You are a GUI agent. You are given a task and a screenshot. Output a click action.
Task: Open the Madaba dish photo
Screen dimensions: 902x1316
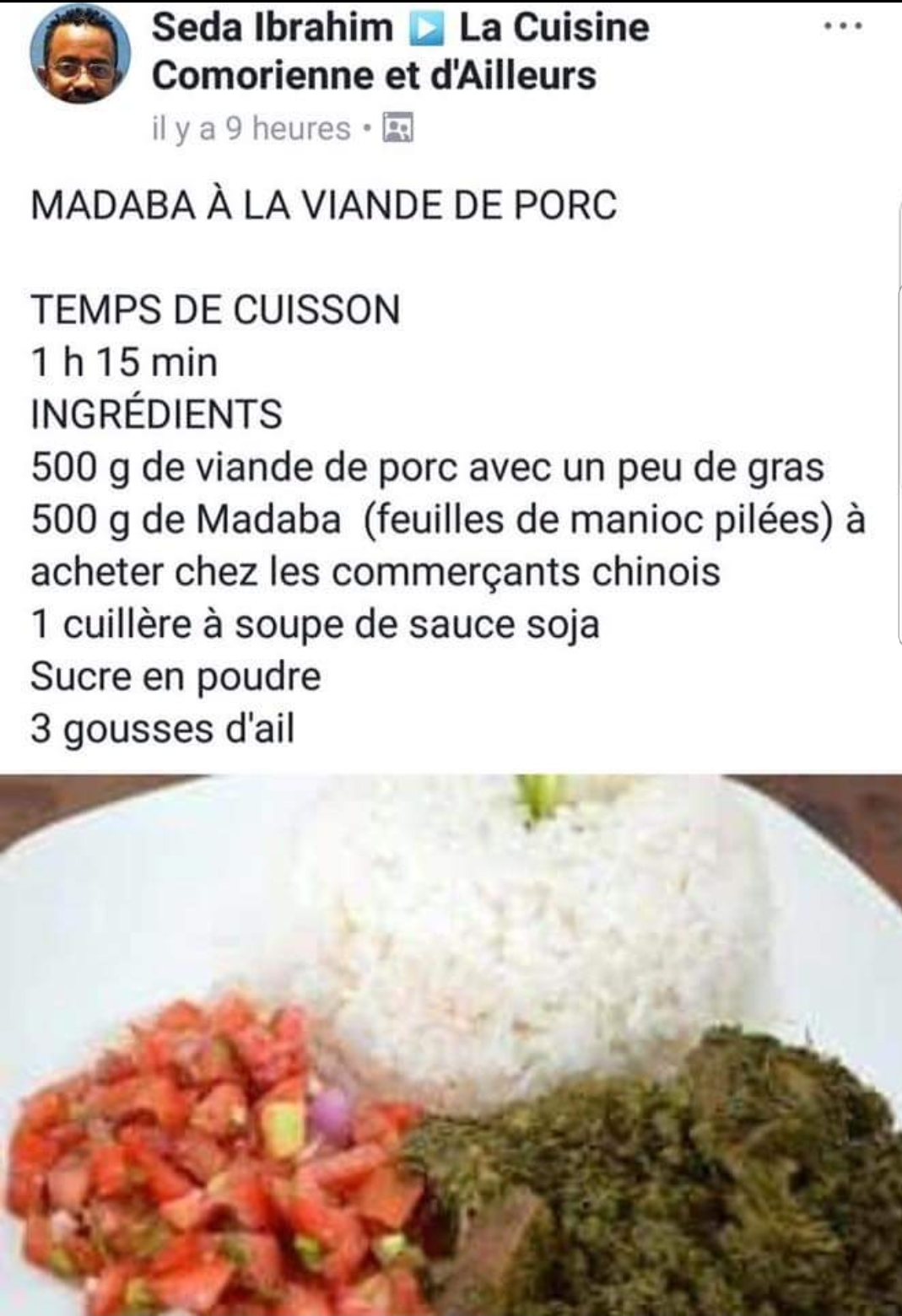pyautogui.click(x=451, y=1044)
